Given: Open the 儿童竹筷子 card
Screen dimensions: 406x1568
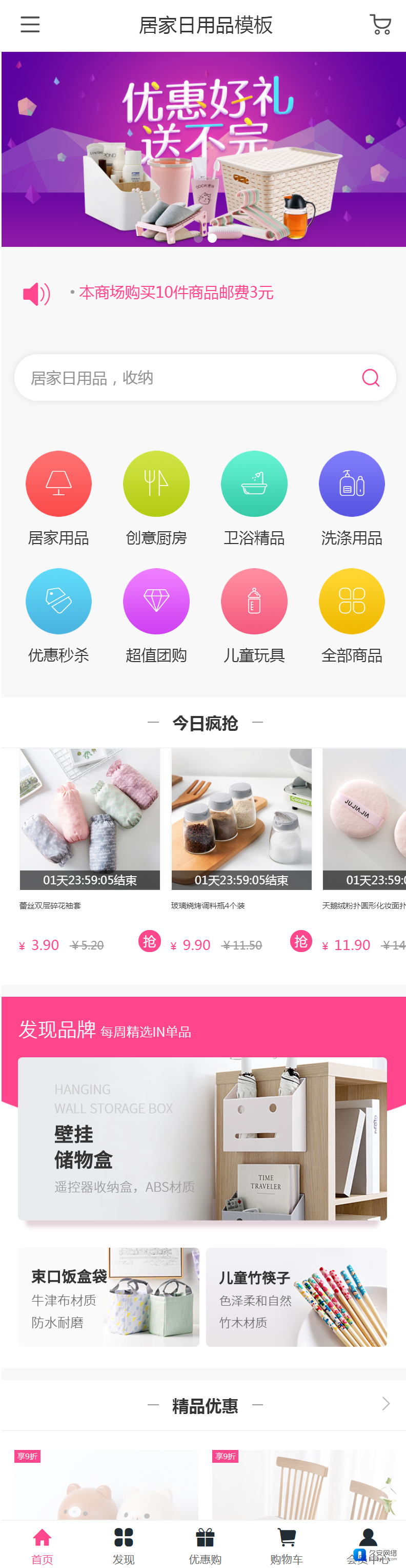Looking at the screenshot, I should click(x=297, y=1296).
